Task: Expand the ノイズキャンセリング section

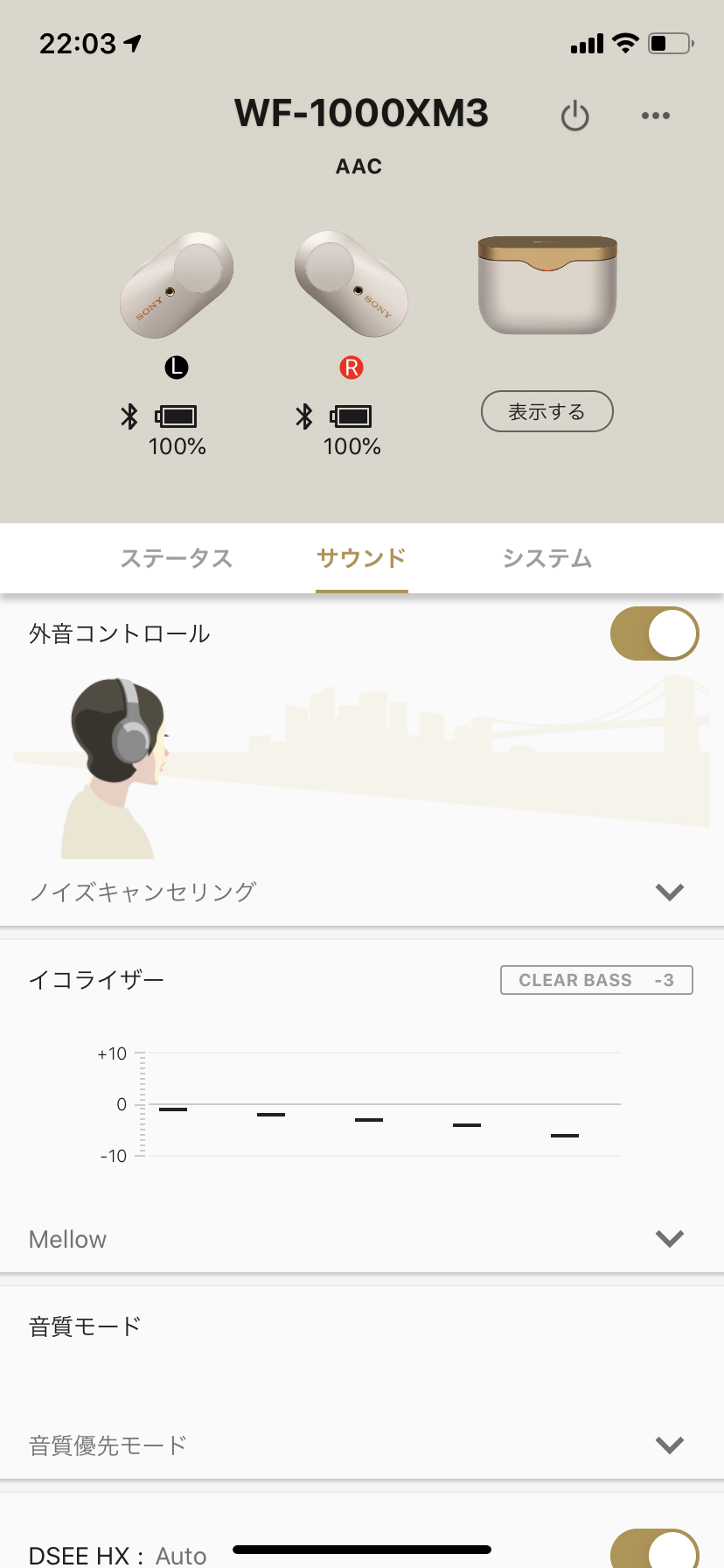Action: pos(669,892)
